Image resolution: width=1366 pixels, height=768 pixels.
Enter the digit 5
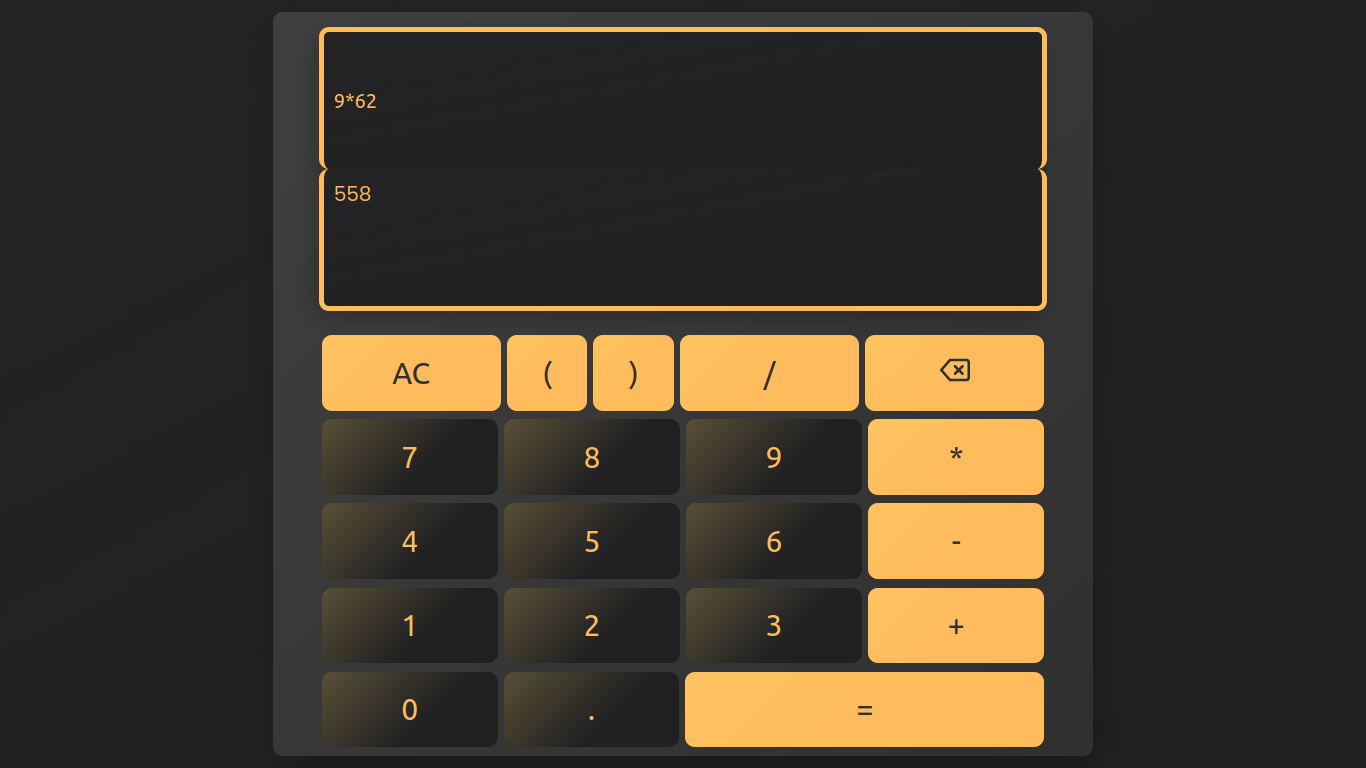point(592,541)
